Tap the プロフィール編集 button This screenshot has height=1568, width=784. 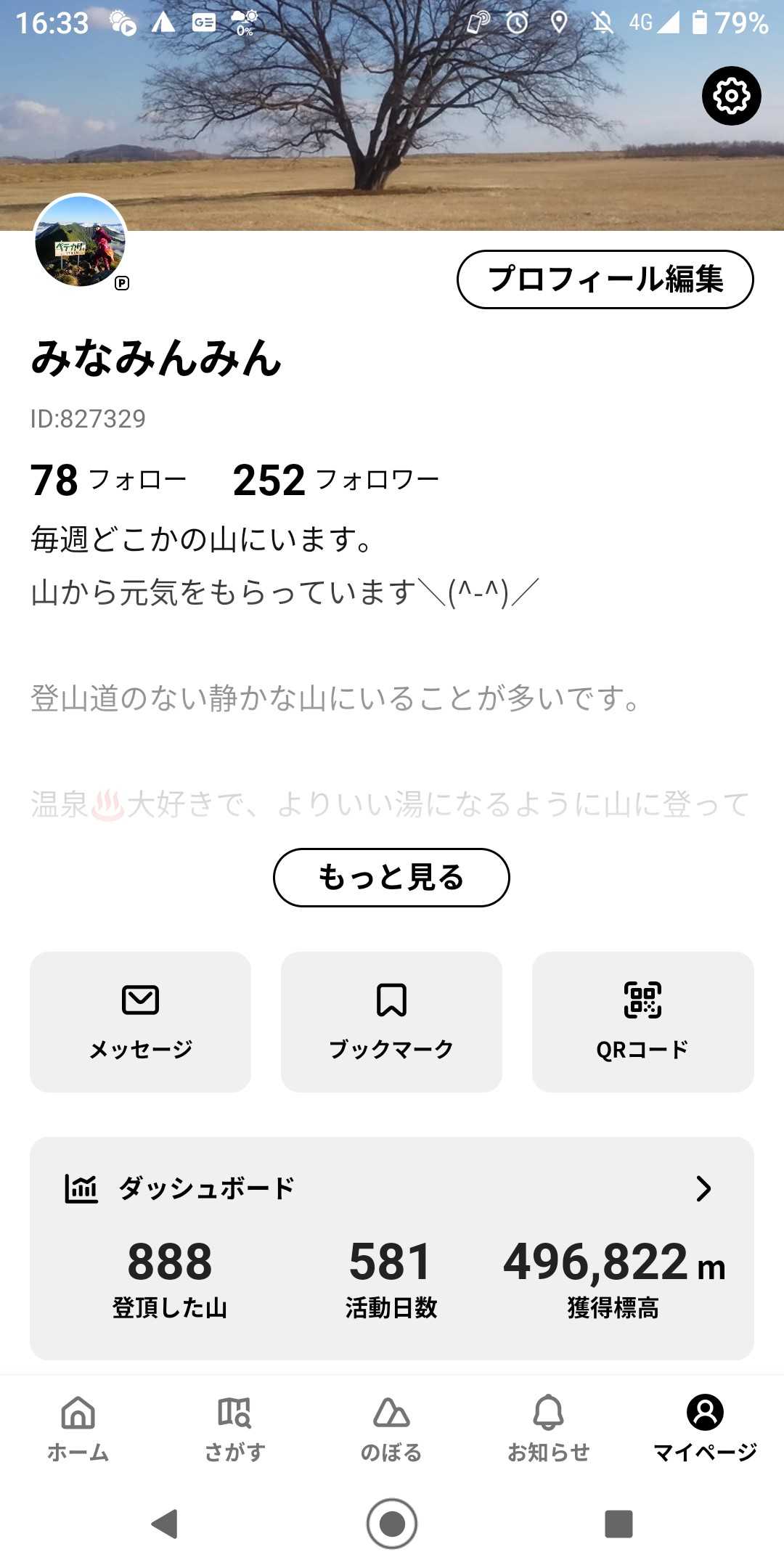point(605,279)
